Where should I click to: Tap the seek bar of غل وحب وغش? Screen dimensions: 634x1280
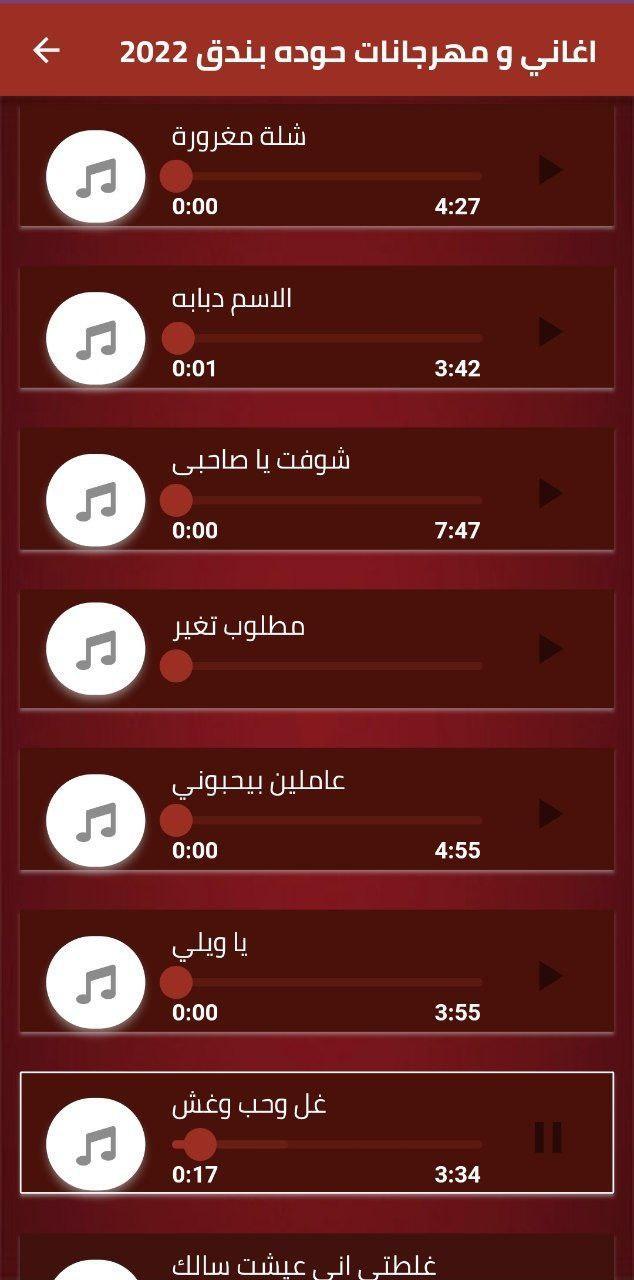click(x=330, y=1144)
